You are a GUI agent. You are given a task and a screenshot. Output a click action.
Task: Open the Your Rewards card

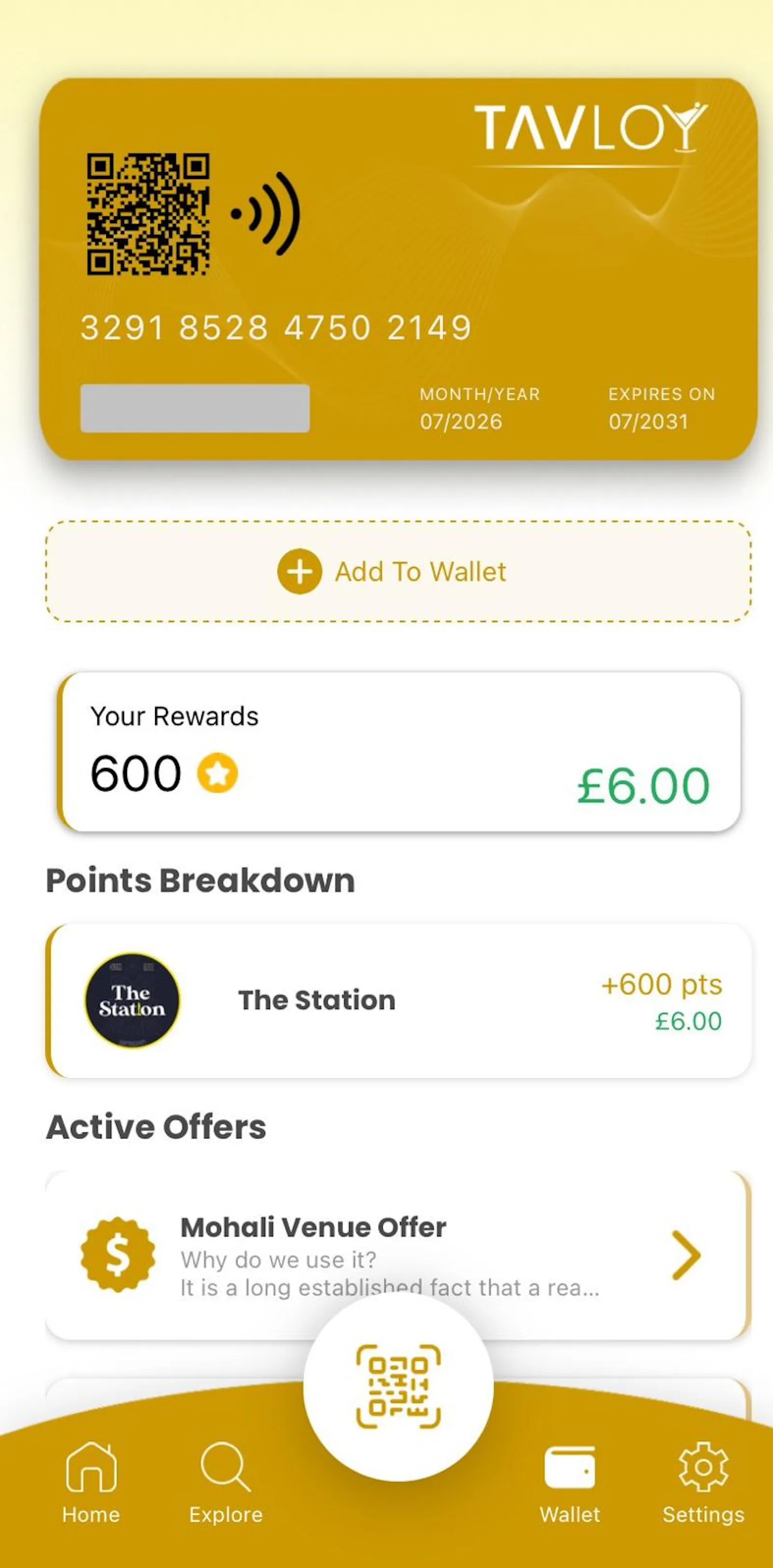click(399, 752)
